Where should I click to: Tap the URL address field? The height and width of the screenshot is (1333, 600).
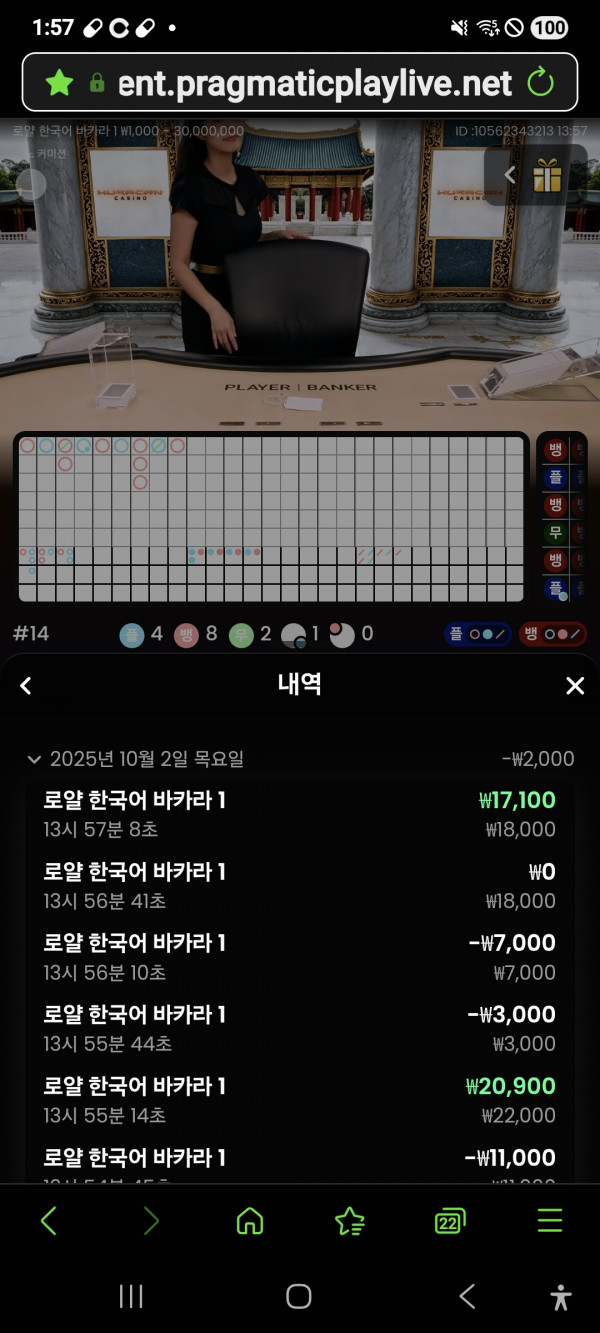314,82
